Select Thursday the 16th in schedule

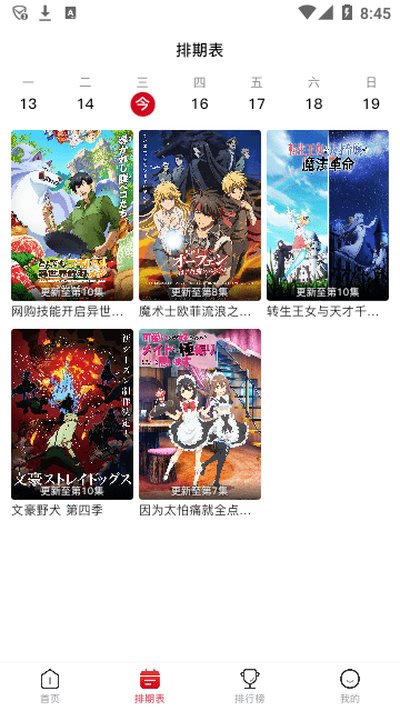[x=200, y=95]
